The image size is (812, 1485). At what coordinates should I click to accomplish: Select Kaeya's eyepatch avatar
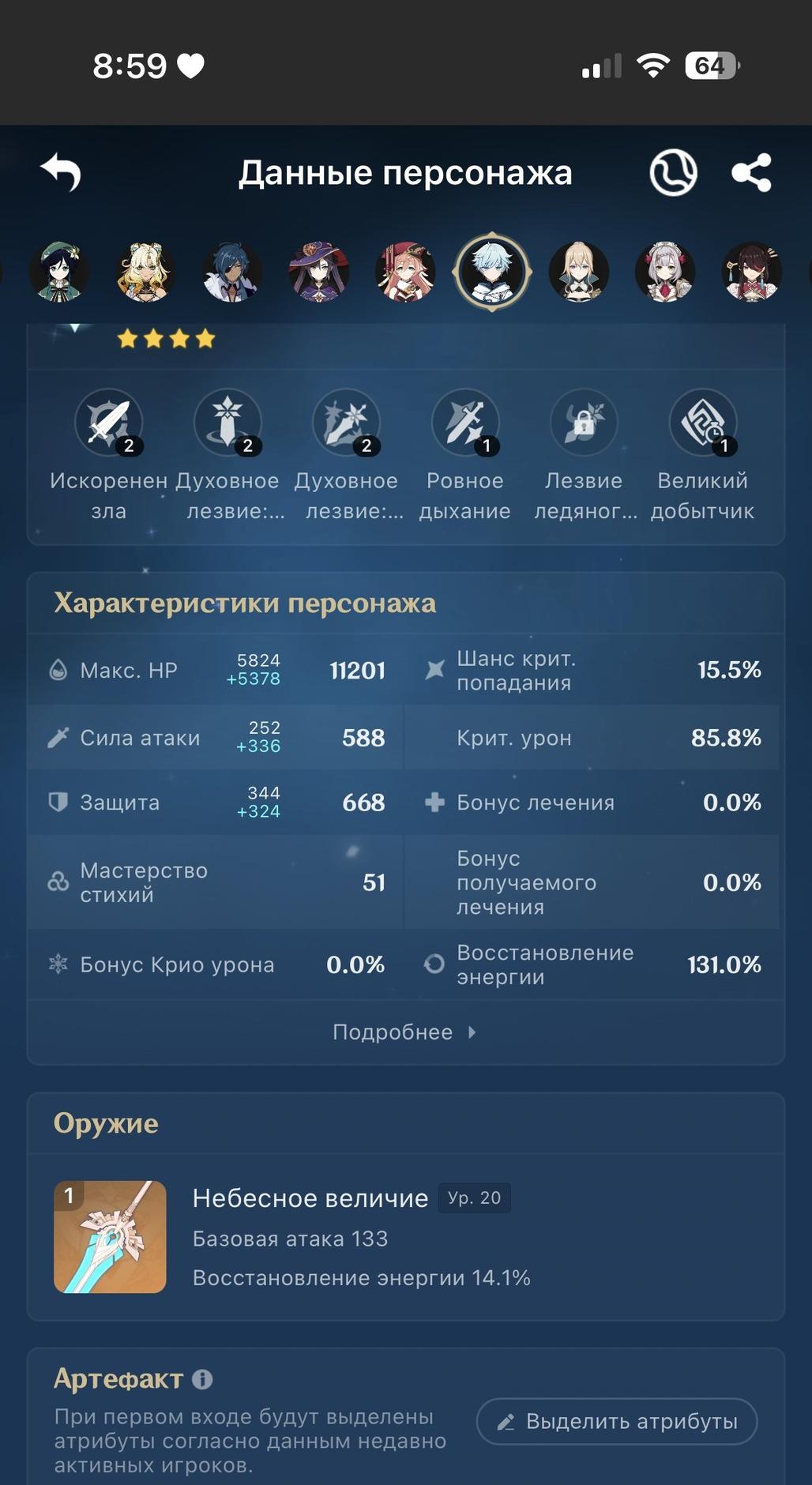(x=231, y=272)
